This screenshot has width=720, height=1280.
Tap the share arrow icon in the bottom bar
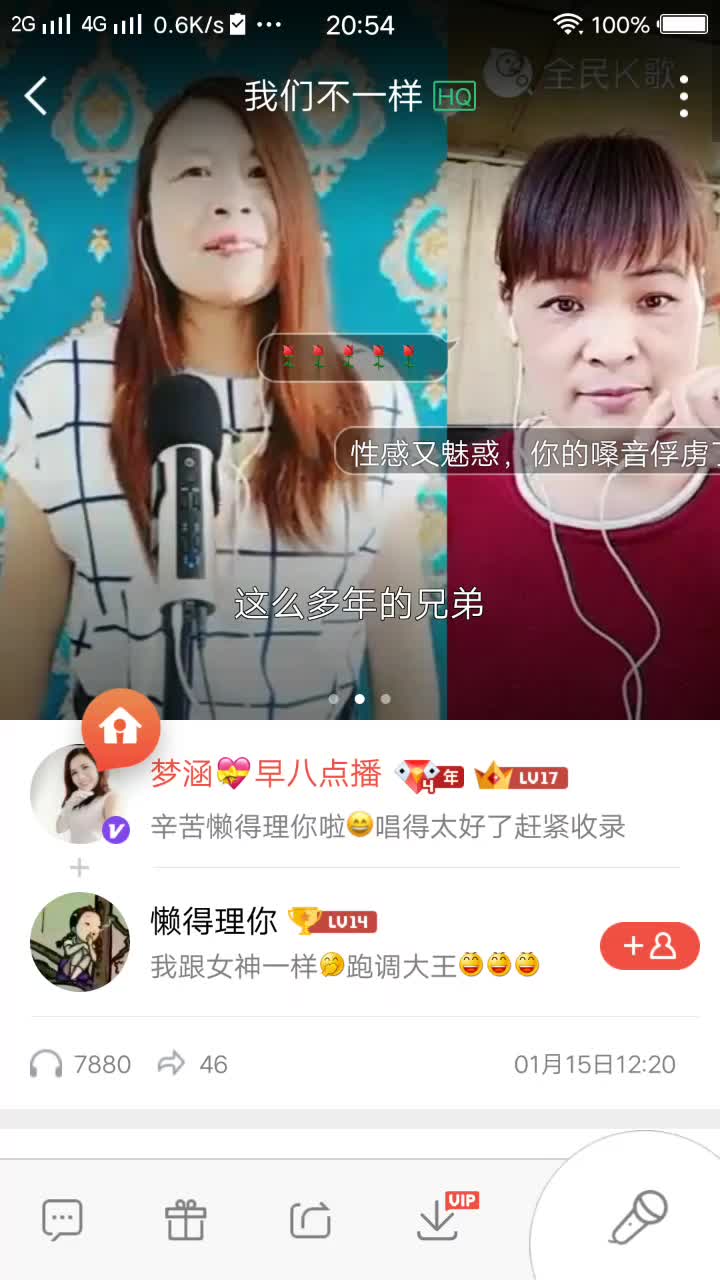coord(309,1218)
